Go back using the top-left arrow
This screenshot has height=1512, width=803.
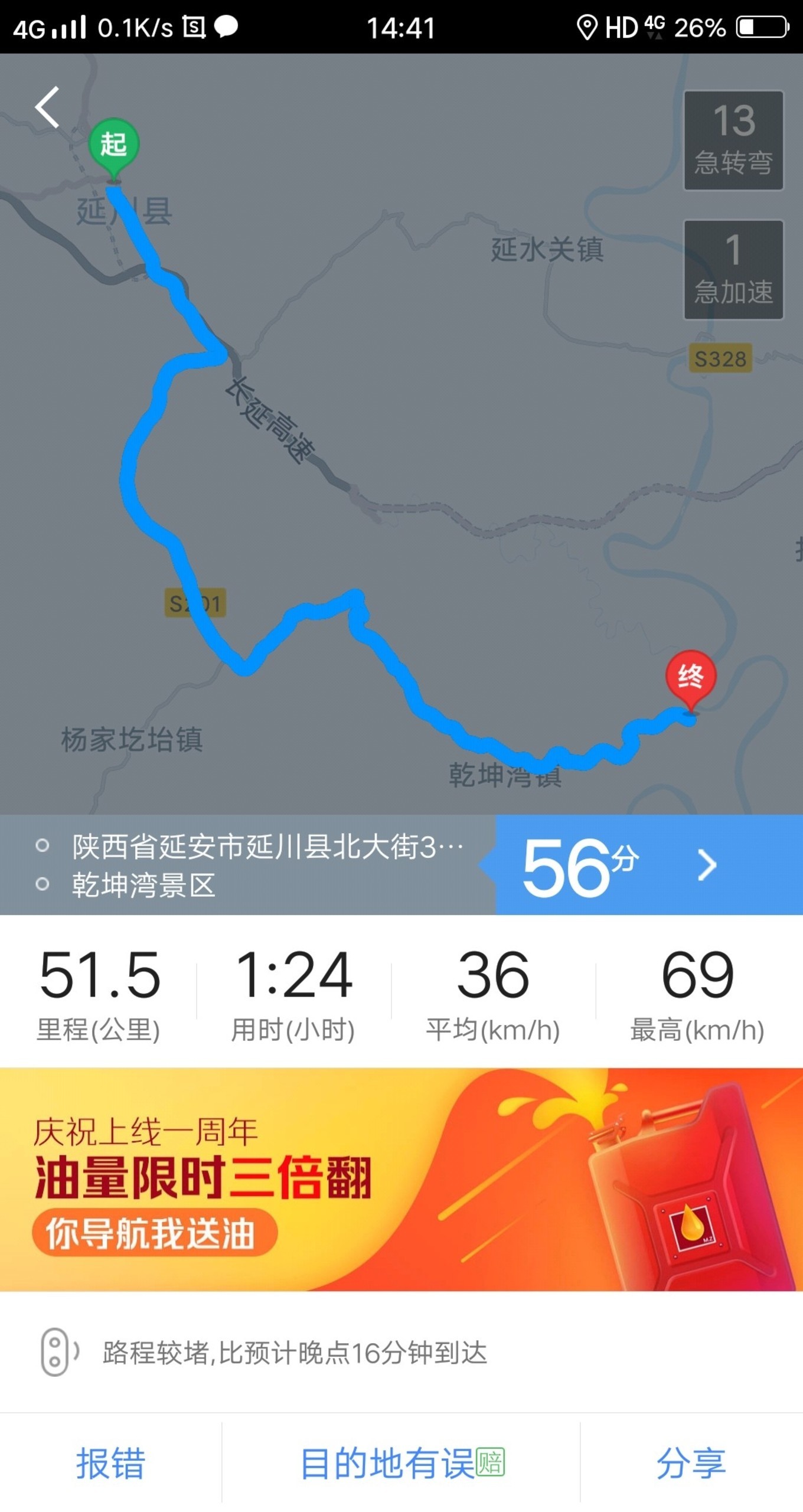47,107
